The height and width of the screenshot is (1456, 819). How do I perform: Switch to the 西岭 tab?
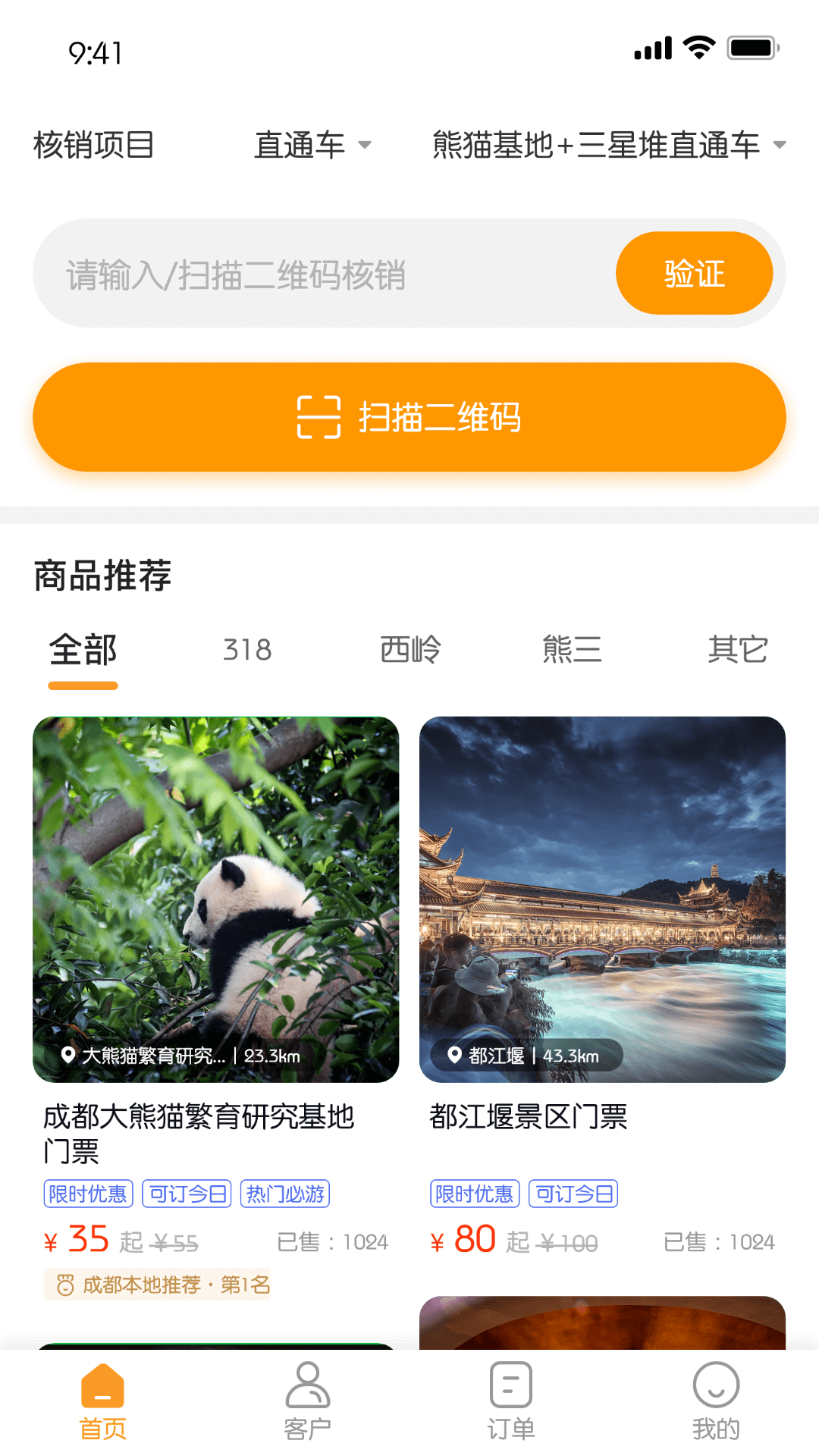tap(409, 650)
